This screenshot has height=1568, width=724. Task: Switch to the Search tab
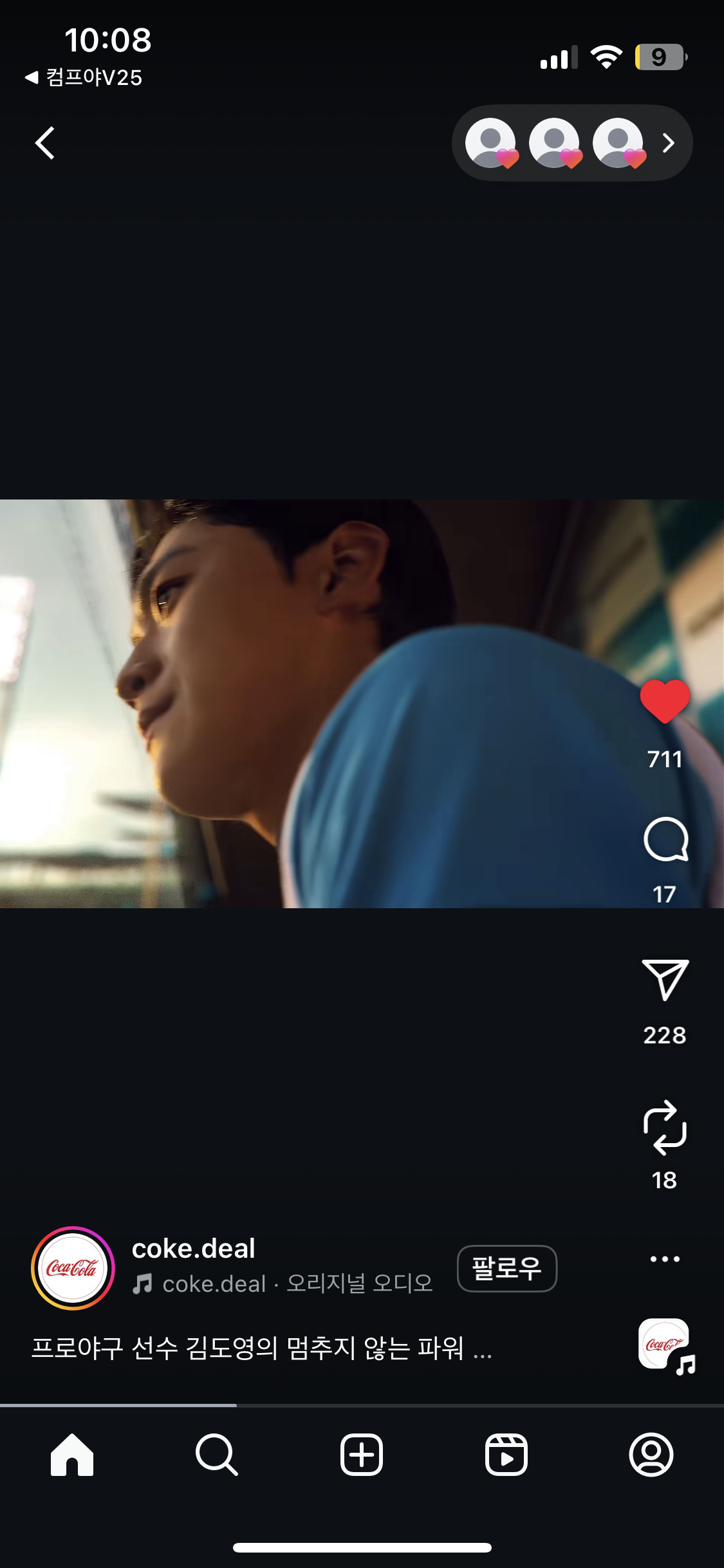pos(217,1455)
